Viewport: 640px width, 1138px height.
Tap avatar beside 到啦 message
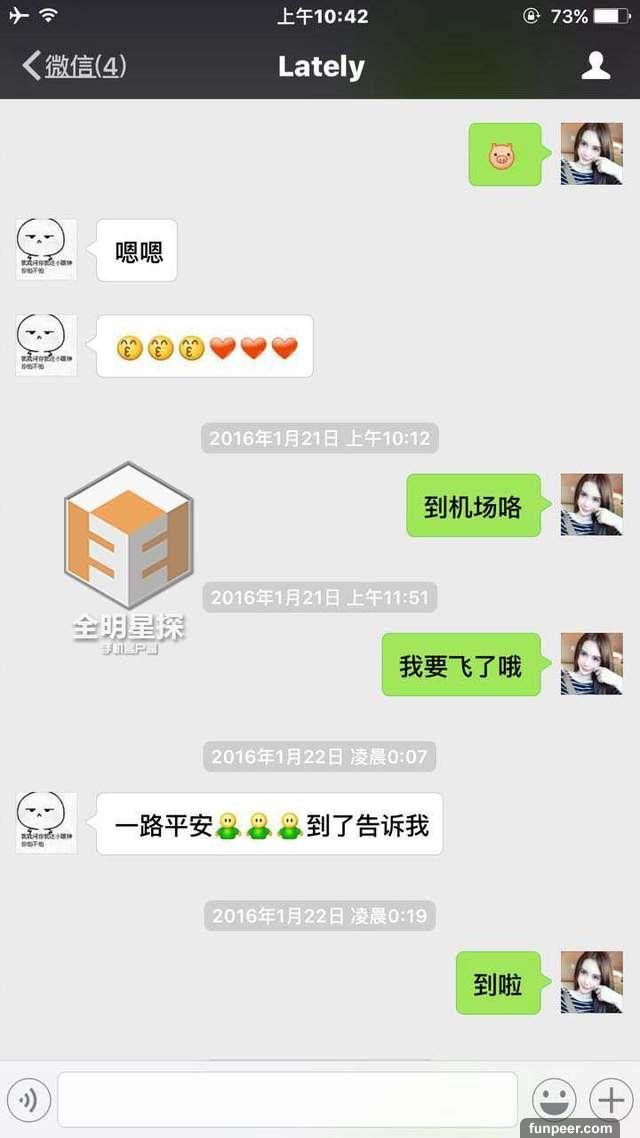tap(591, 982)
